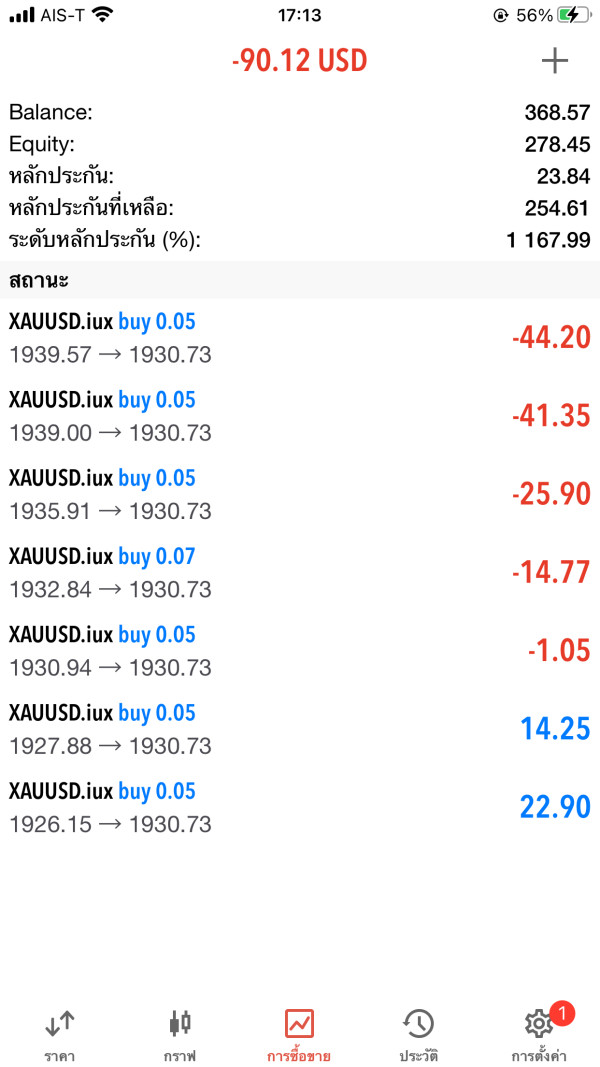This screenshot has width=600, height=1067.
Task: Open the buy 0.07 XAUUSD position
Action: 300,572
